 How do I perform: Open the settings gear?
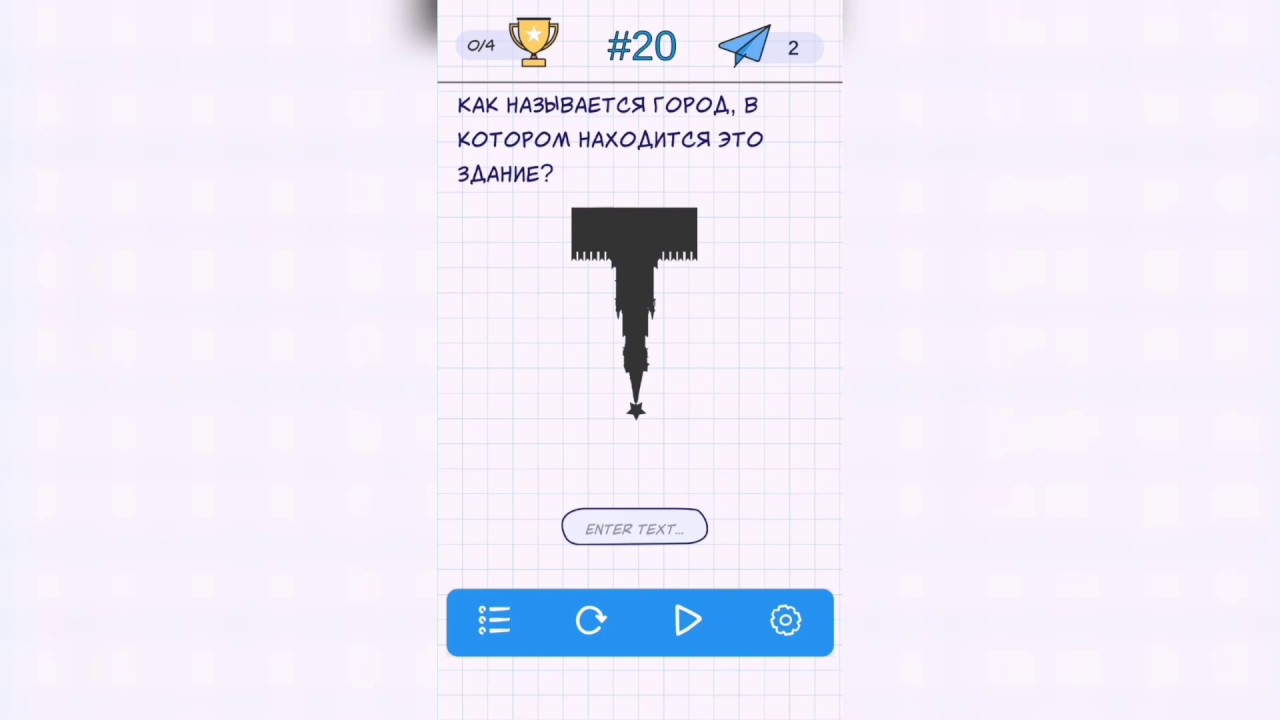tap(785, 621)
